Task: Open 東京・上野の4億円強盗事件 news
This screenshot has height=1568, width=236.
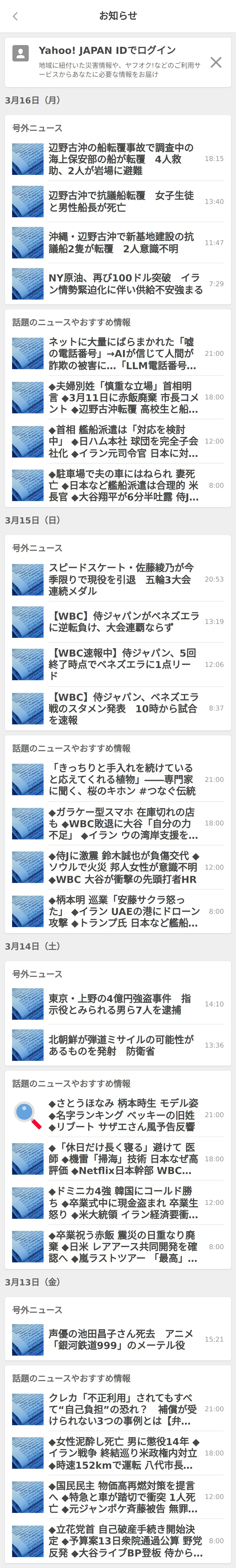Action: click(122, 1004)
